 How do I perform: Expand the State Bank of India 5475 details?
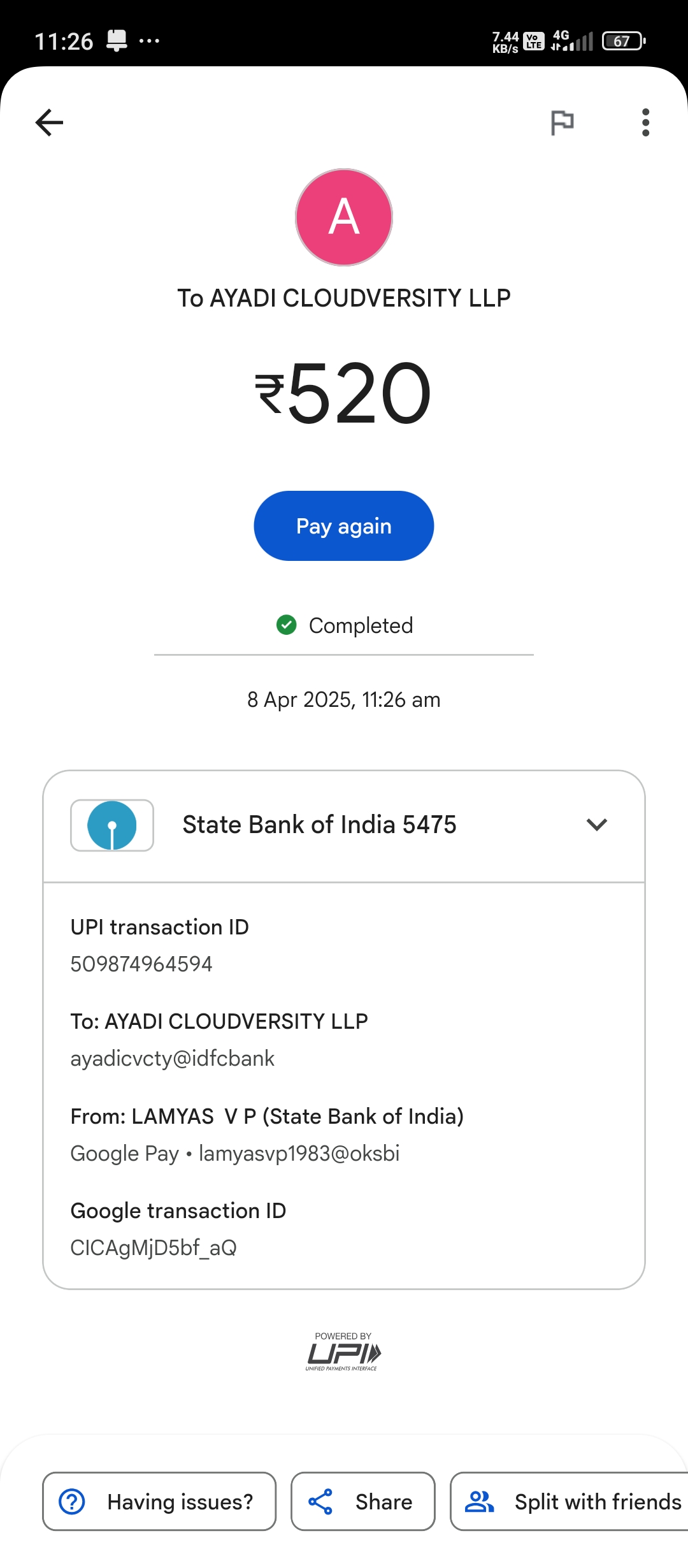click(x=596, y=825)
